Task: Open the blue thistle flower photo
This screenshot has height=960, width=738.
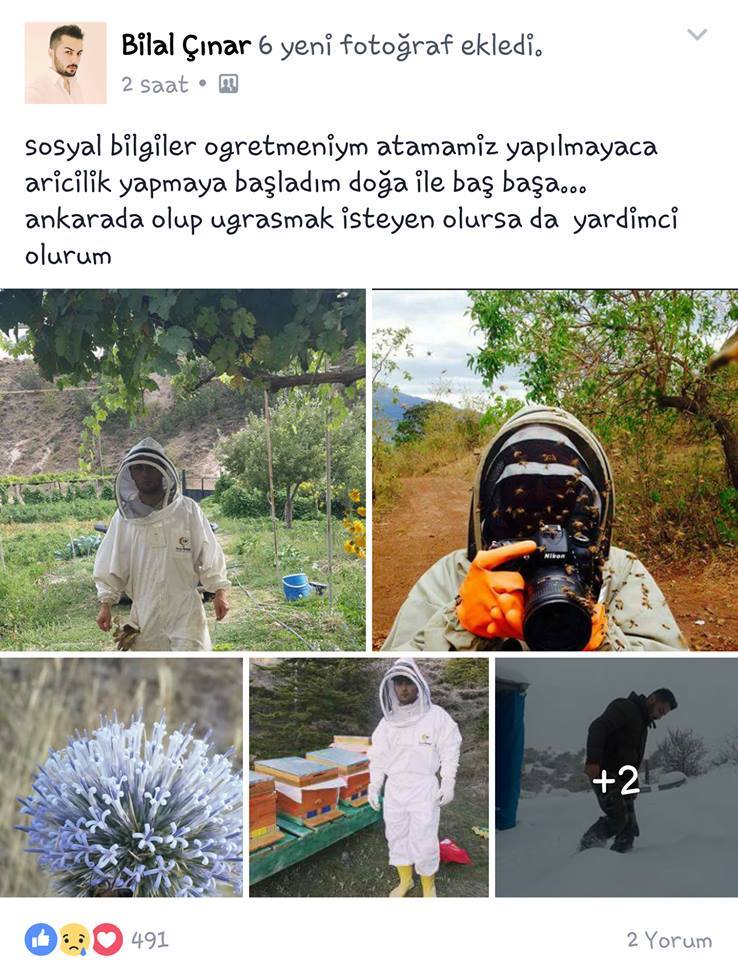Action: coord(121,777)
